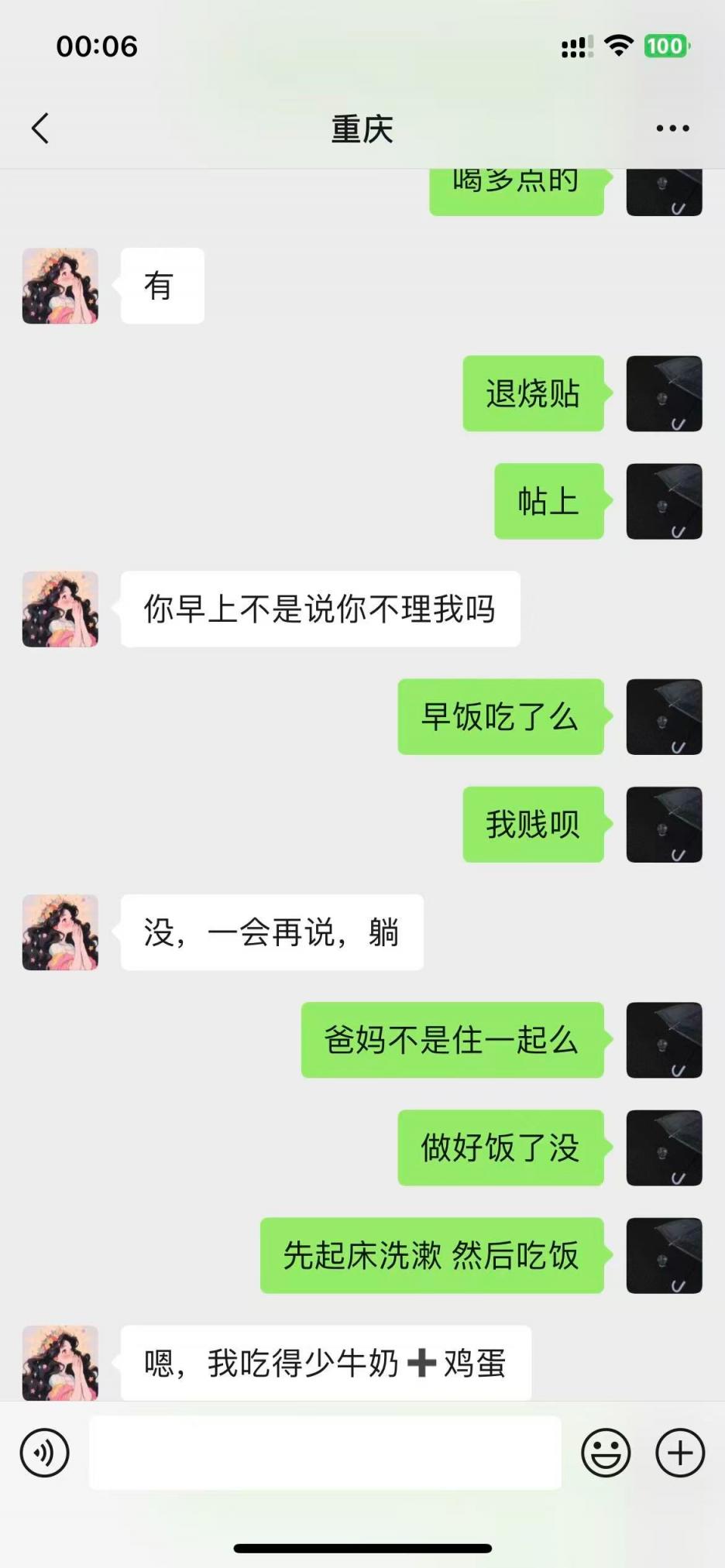Viewport: 725px width, 1568px height.
Task: Go back to the chat list
Action: [x=40, y=129]
